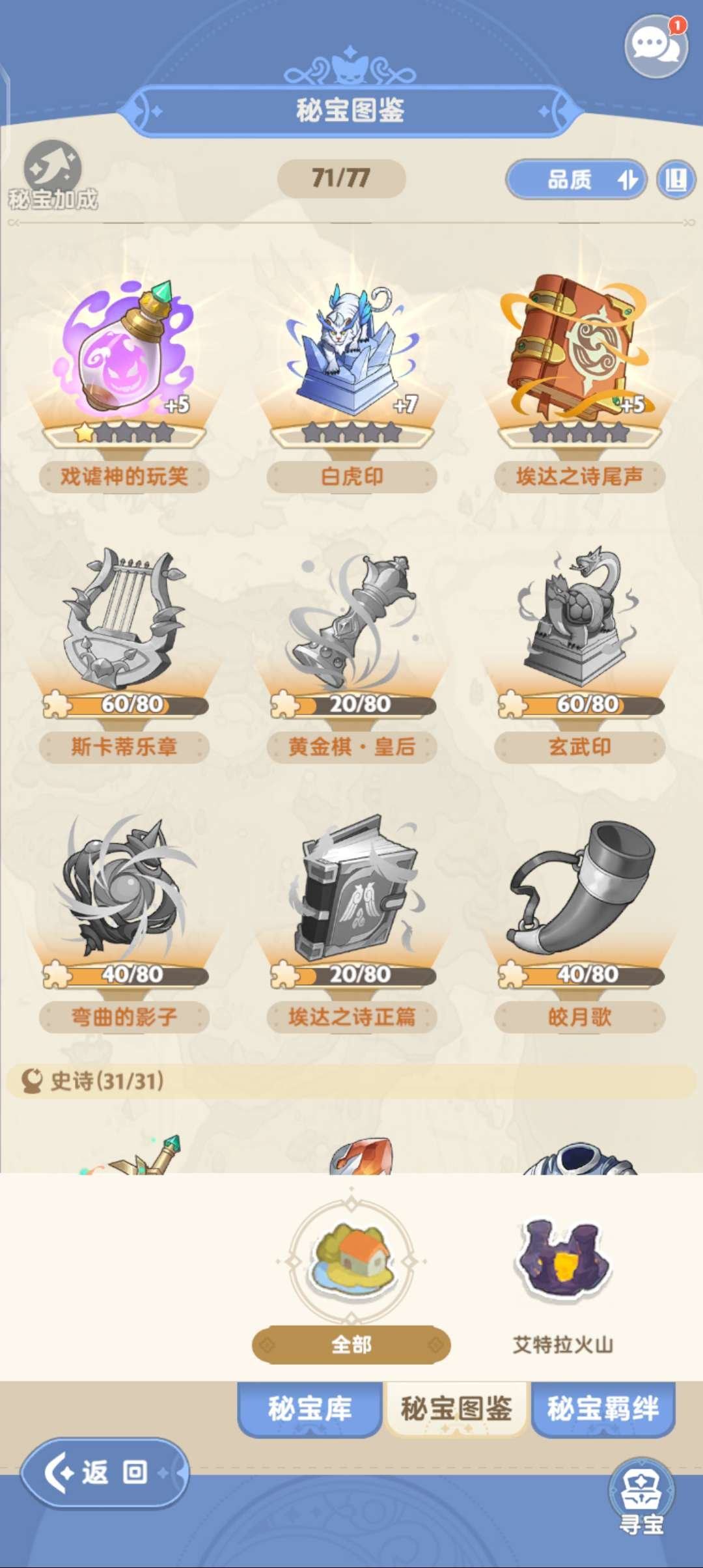Open the 品质 quality sort dropdown
Image resolution: width=703 pixels, height=1568 pixels.
(x=573, y=180)
